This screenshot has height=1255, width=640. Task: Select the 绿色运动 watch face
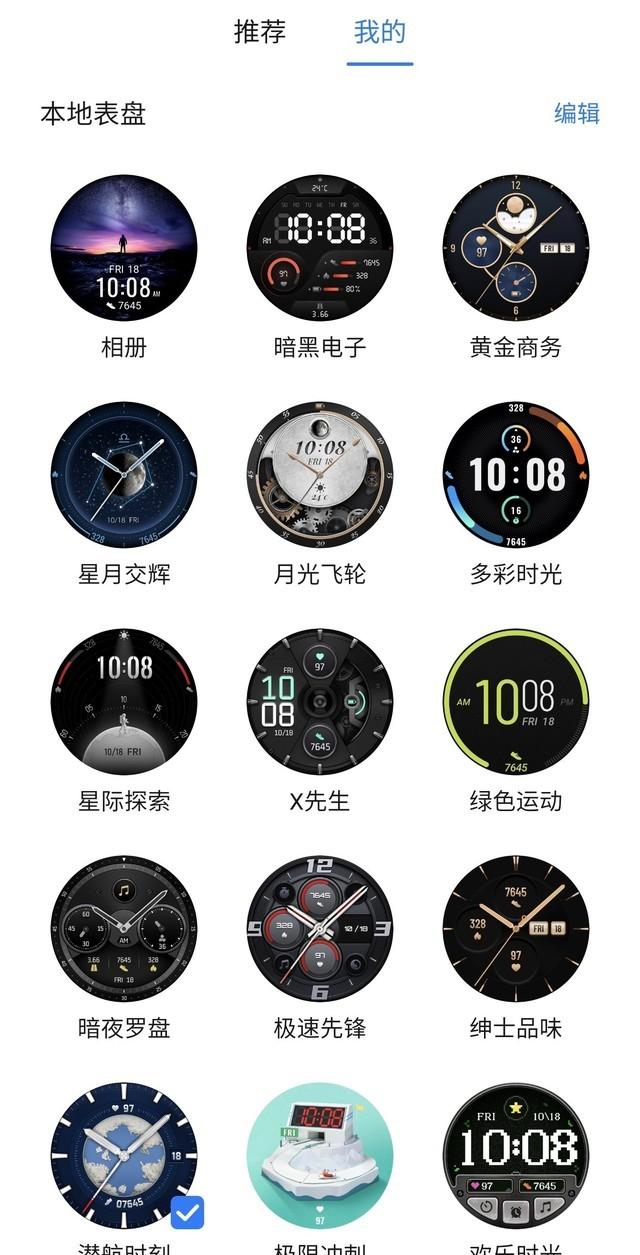pos(516,702)
